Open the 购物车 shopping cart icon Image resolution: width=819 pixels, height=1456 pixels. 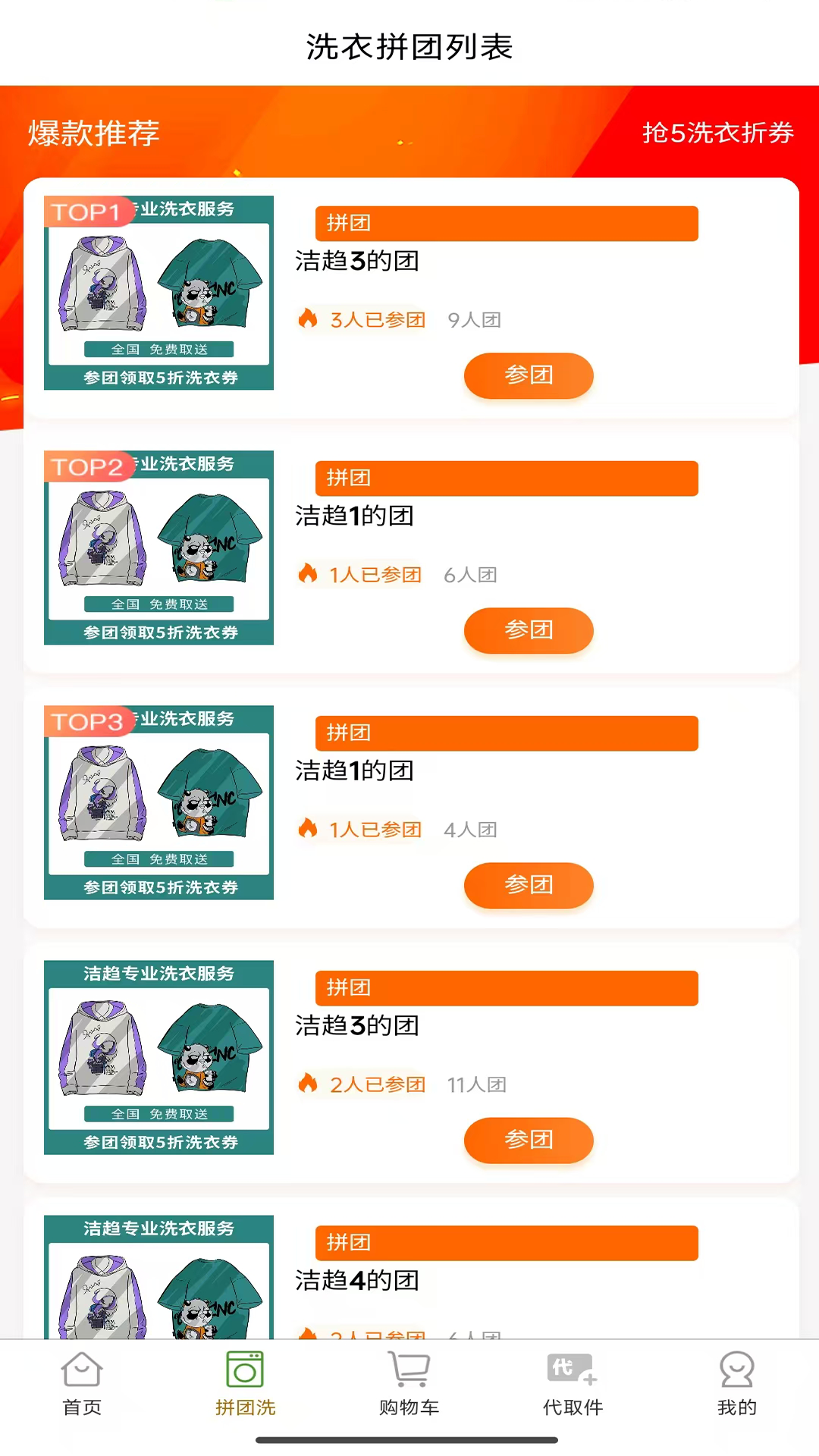409,1370
